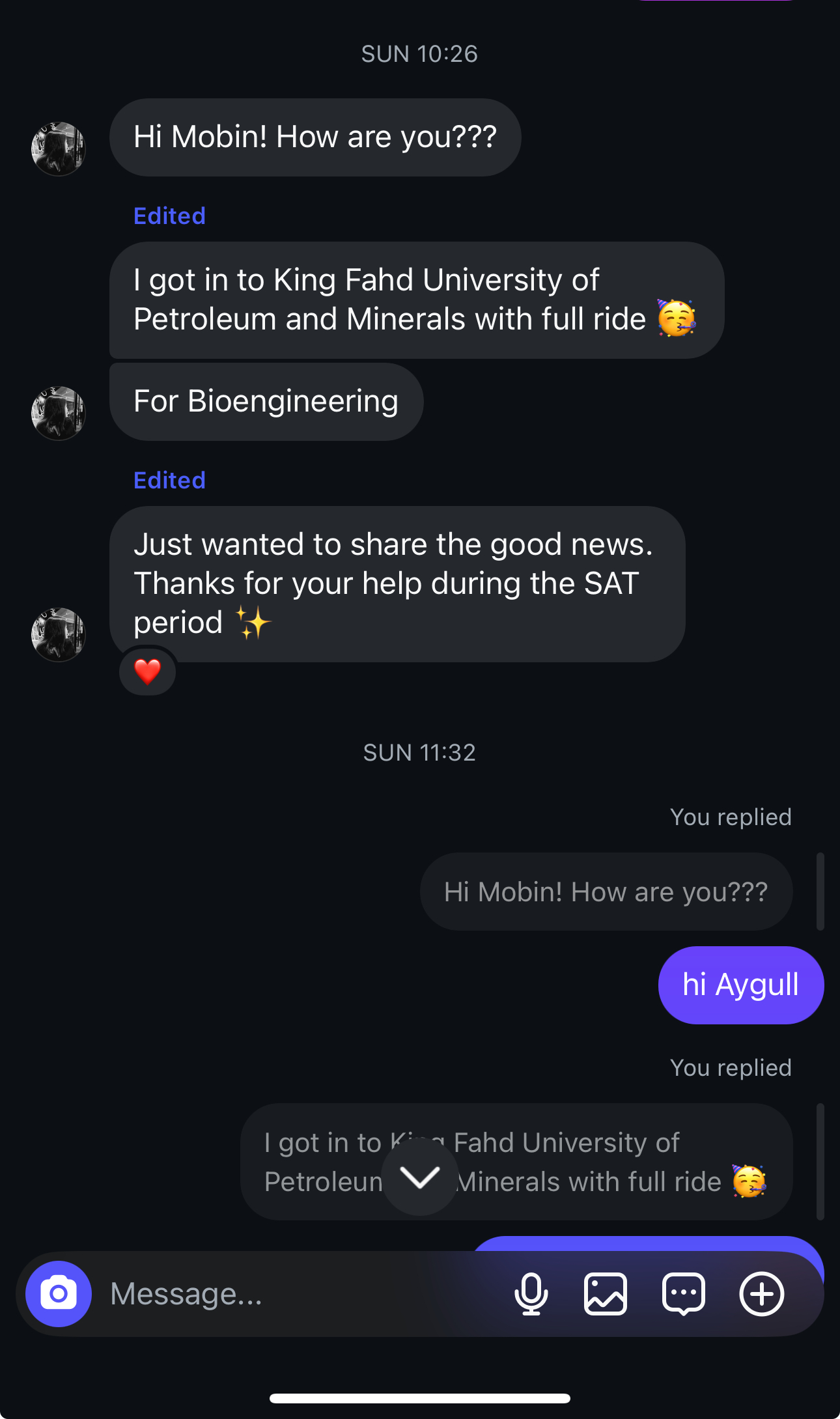The height and width of the screenshot is (1419, 840).
Task: Open sender's avatar beside "Hi Mobin!"
Action: (59, 149)
